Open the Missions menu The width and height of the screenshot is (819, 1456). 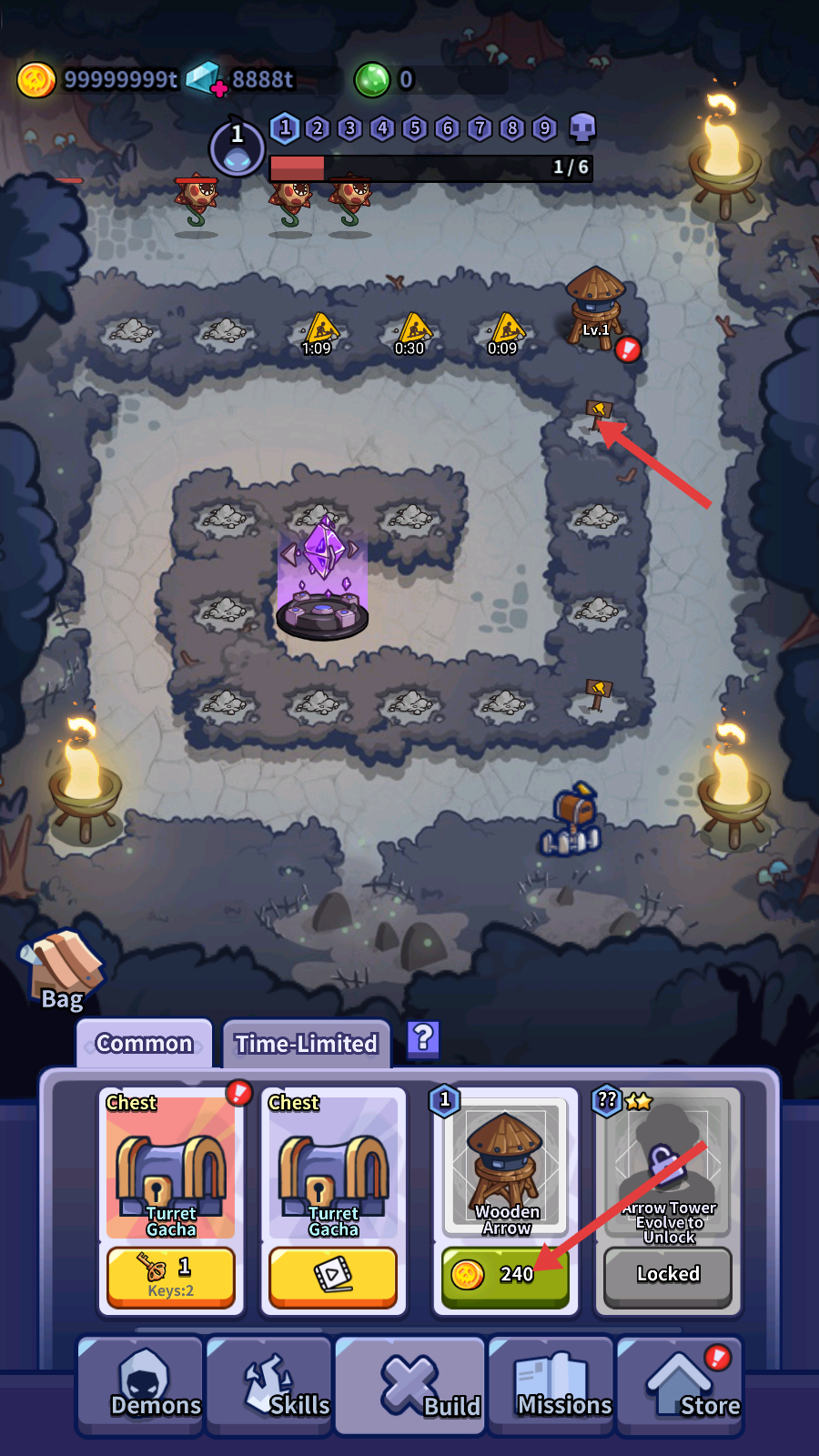click(x=552, y=1386)
